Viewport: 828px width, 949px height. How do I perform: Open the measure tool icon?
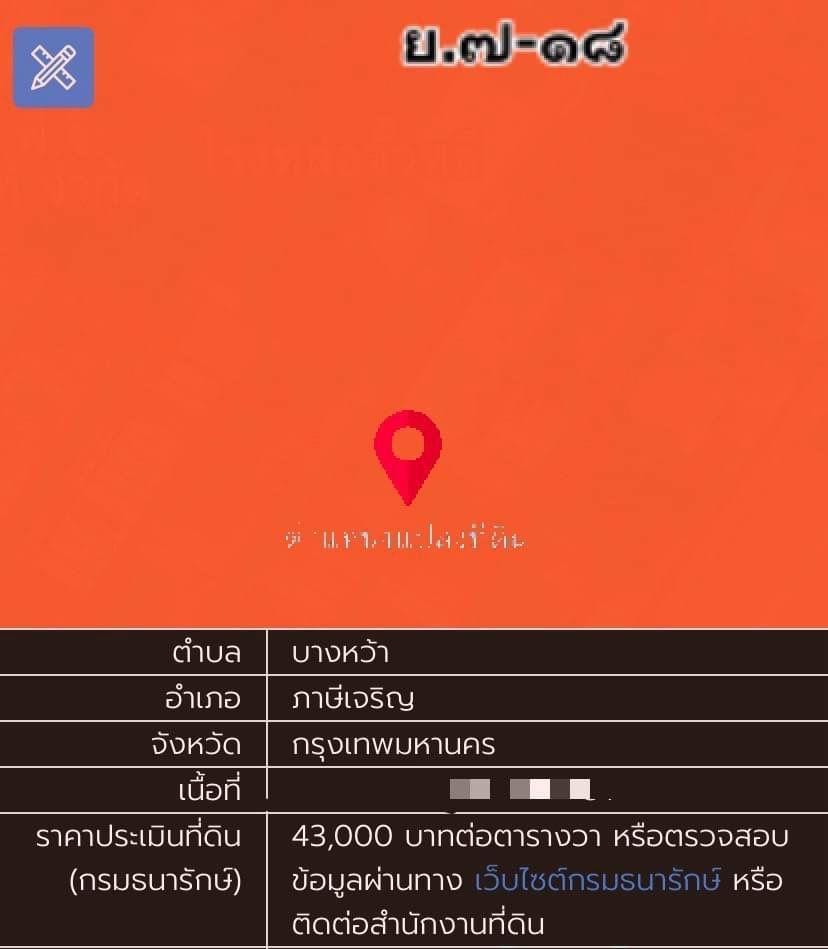[53, 67]
